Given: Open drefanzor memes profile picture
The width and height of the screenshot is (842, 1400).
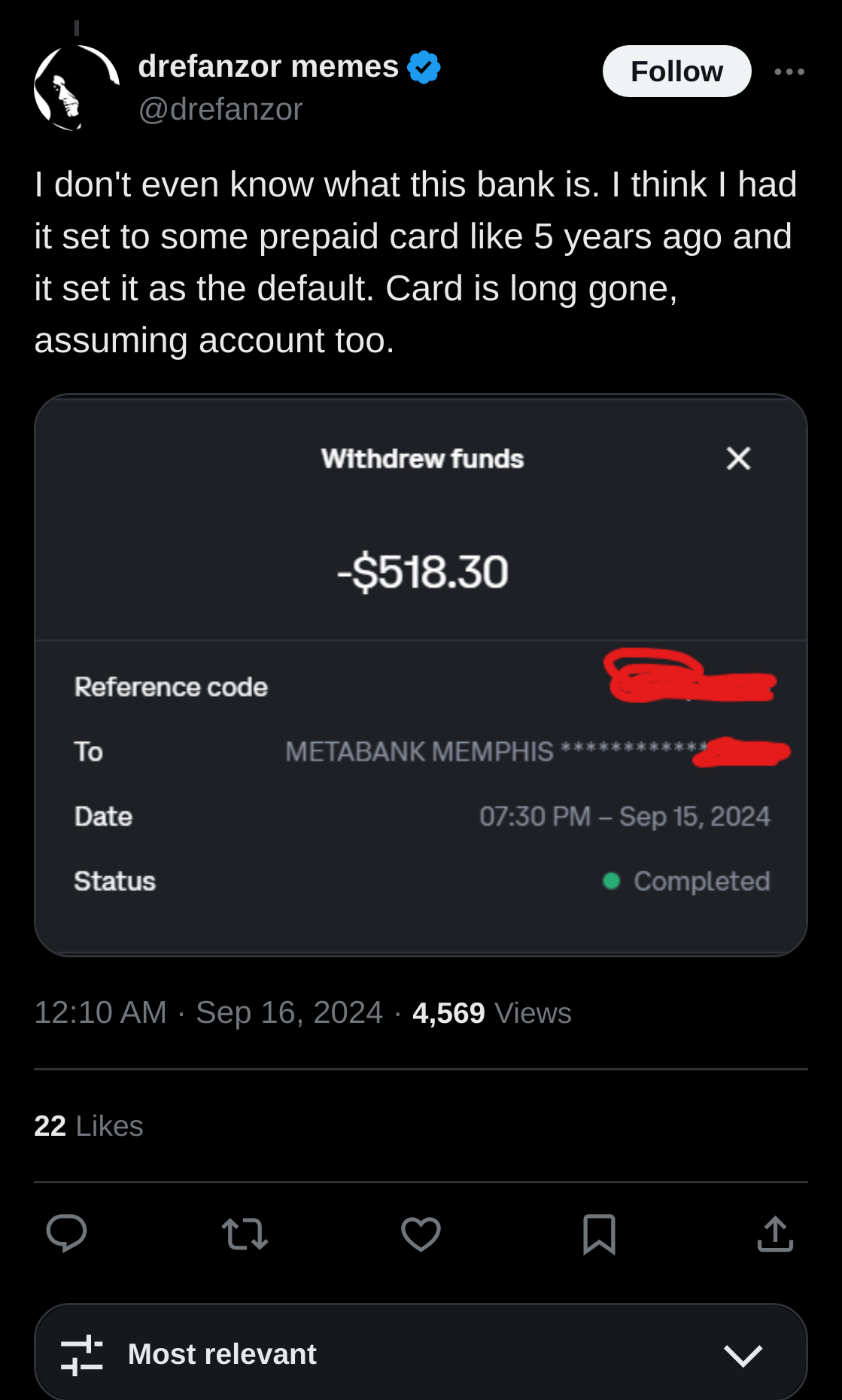Looking at the screenshot, I should [77, 87].
